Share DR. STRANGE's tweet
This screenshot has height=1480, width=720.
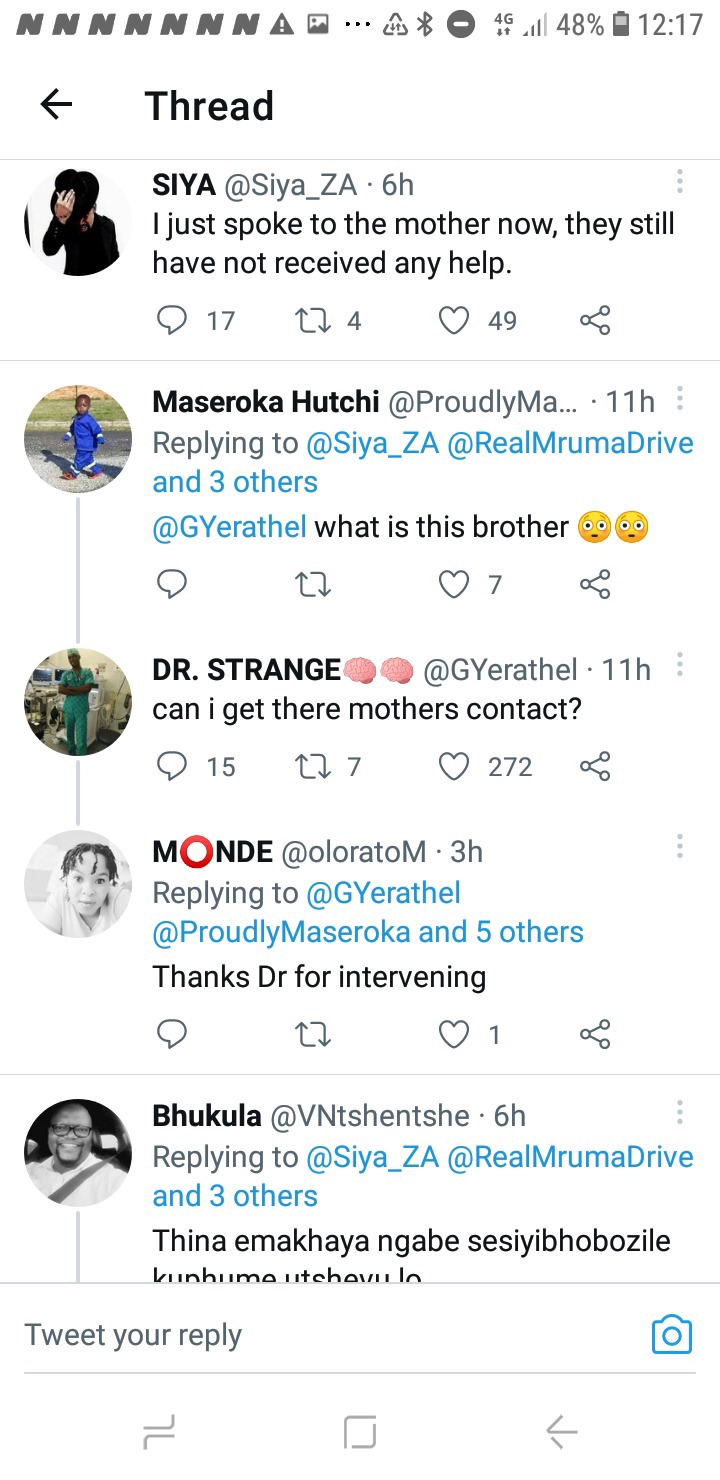tap(595, 767)
